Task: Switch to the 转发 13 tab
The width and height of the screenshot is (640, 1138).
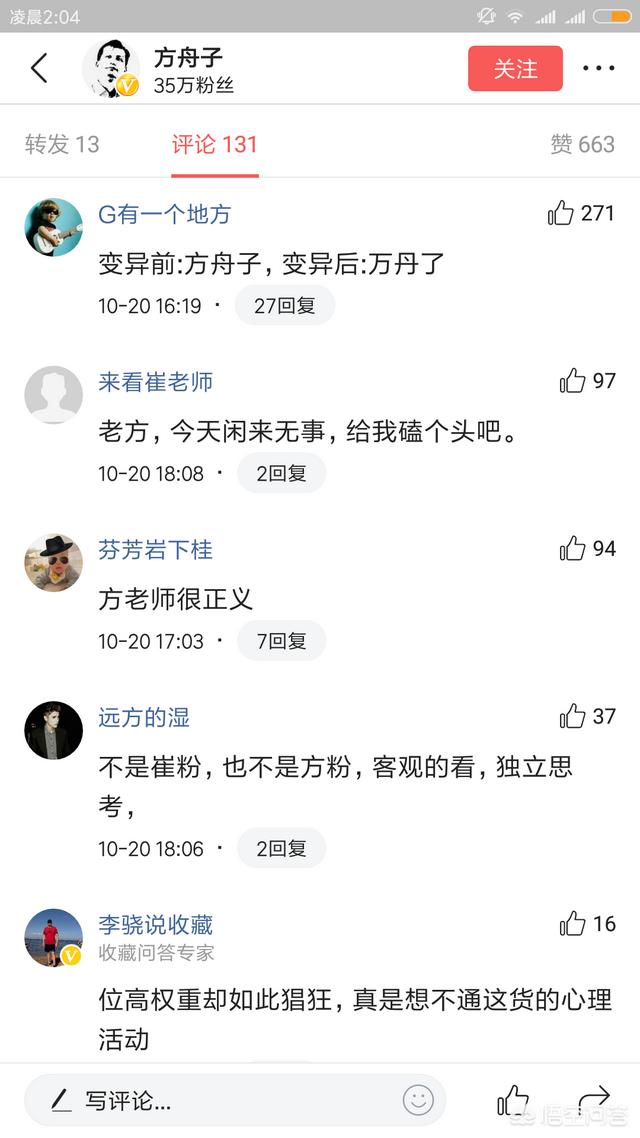Action: coord(62,144)
